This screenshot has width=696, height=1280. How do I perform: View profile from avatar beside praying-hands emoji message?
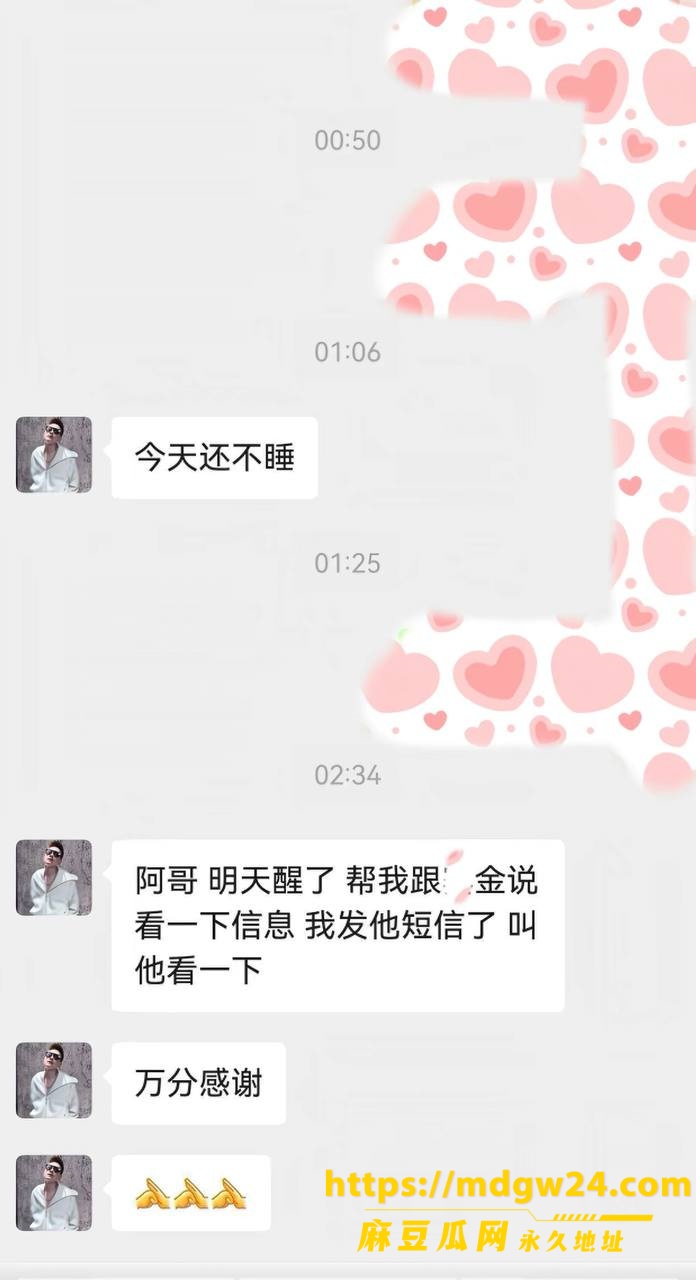(54, 1193)
